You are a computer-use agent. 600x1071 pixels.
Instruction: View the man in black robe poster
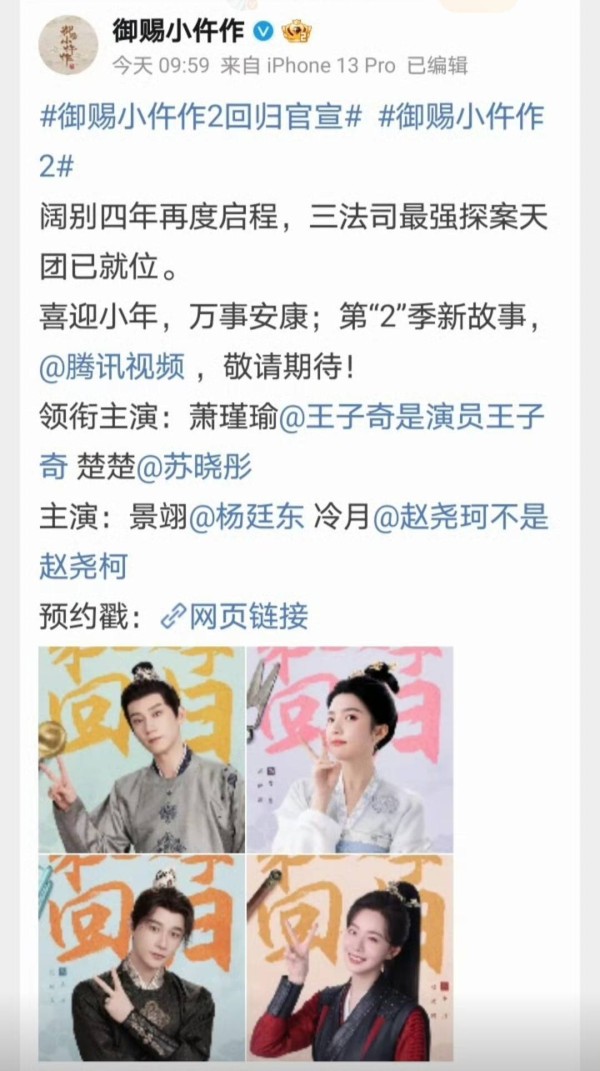pos(141,958)
